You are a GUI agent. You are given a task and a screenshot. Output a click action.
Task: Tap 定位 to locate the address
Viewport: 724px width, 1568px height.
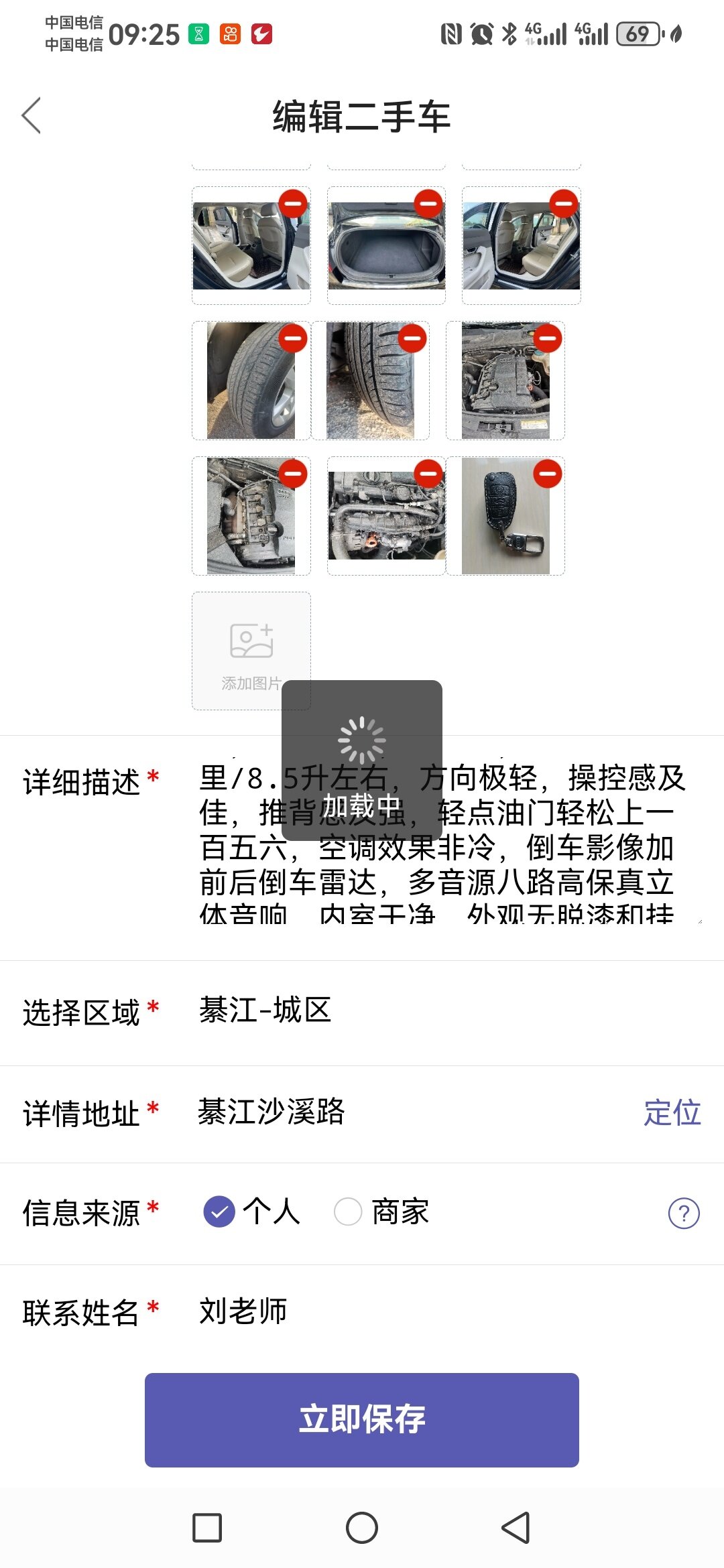tap(672, 1113)
